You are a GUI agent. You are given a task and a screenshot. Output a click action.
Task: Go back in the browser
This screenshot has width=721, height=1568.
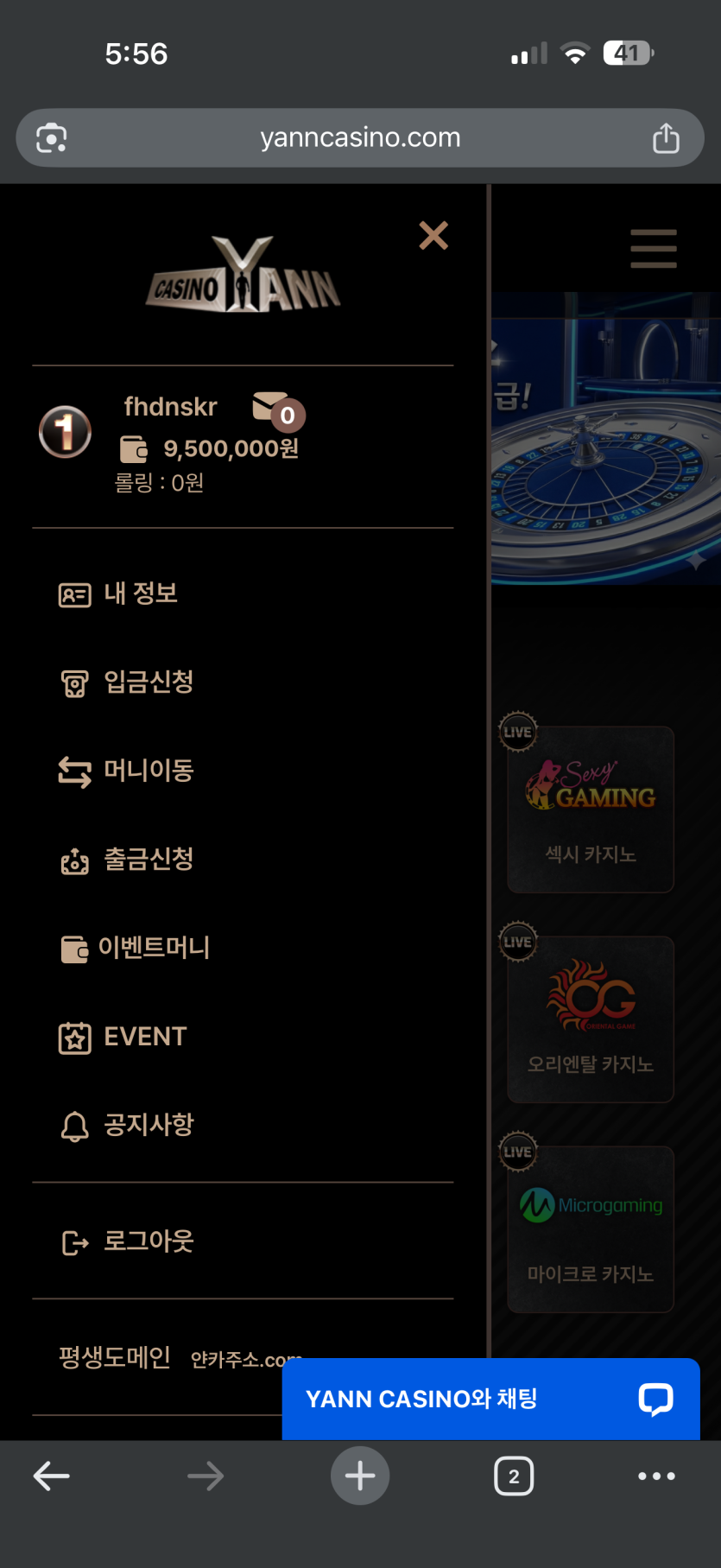(52, 1476)
